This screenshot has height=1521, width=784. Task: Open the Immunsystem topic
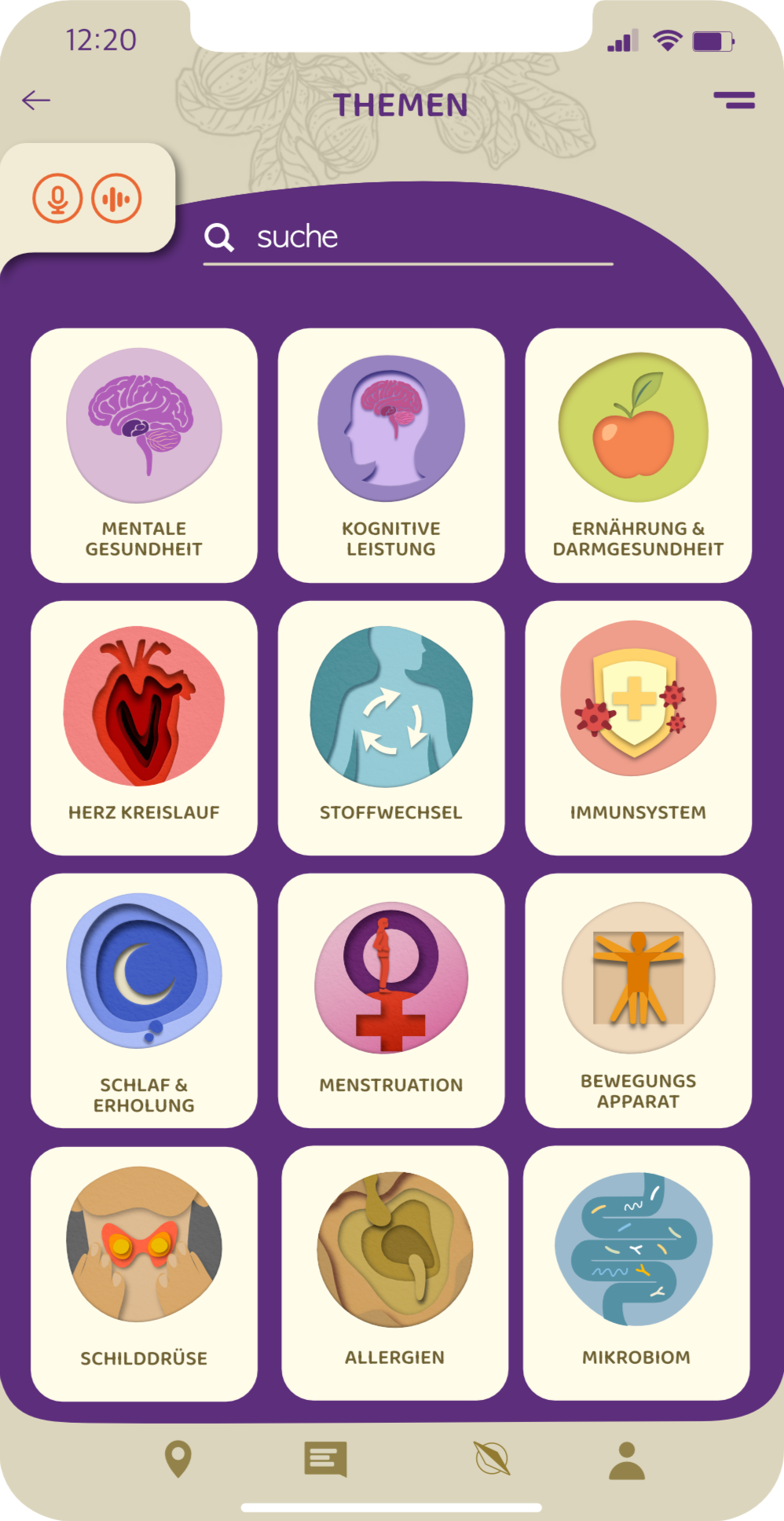click(x=638, y=728)
